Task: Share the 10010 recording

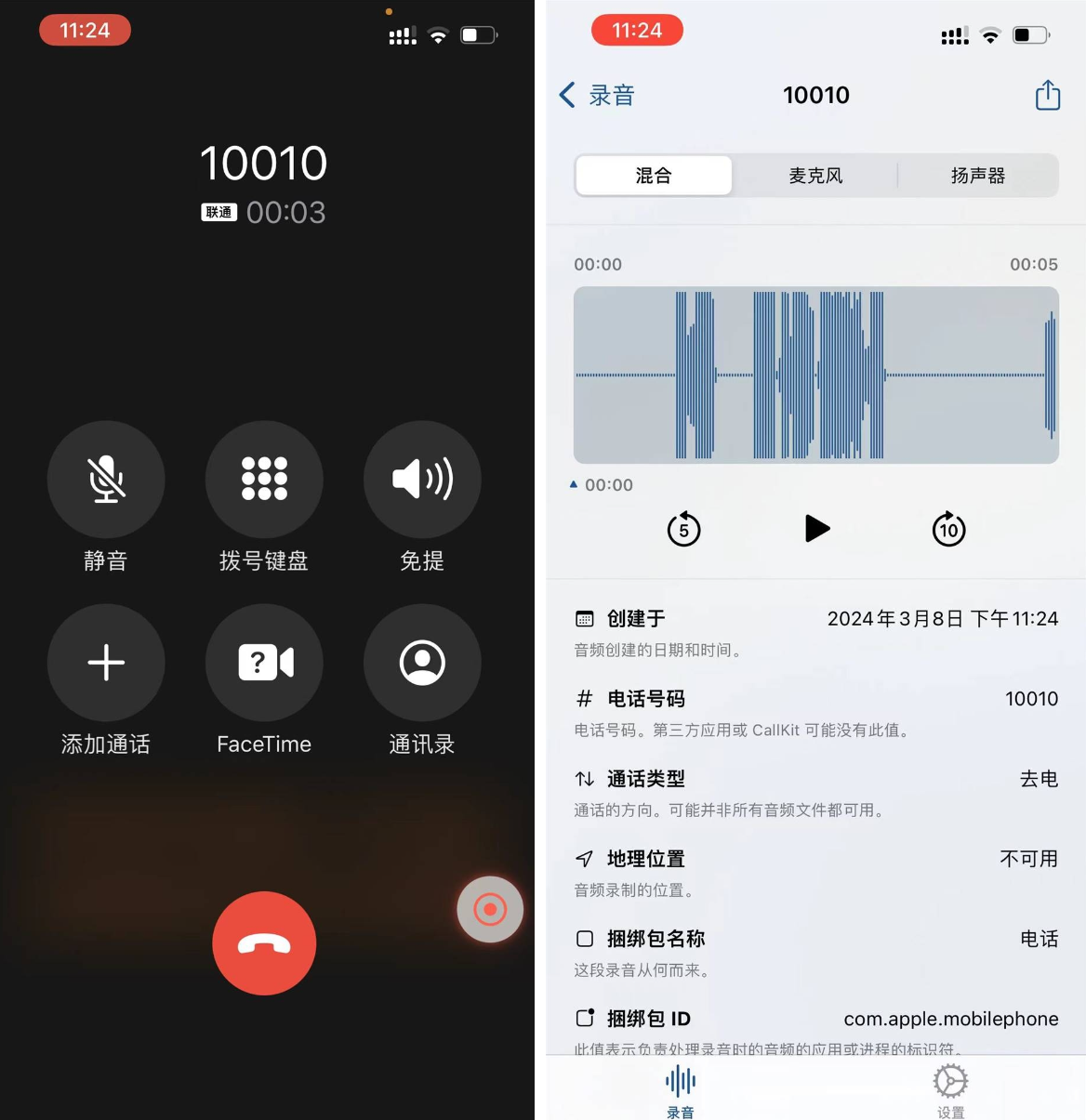Action: click(x=1048, y=95)
